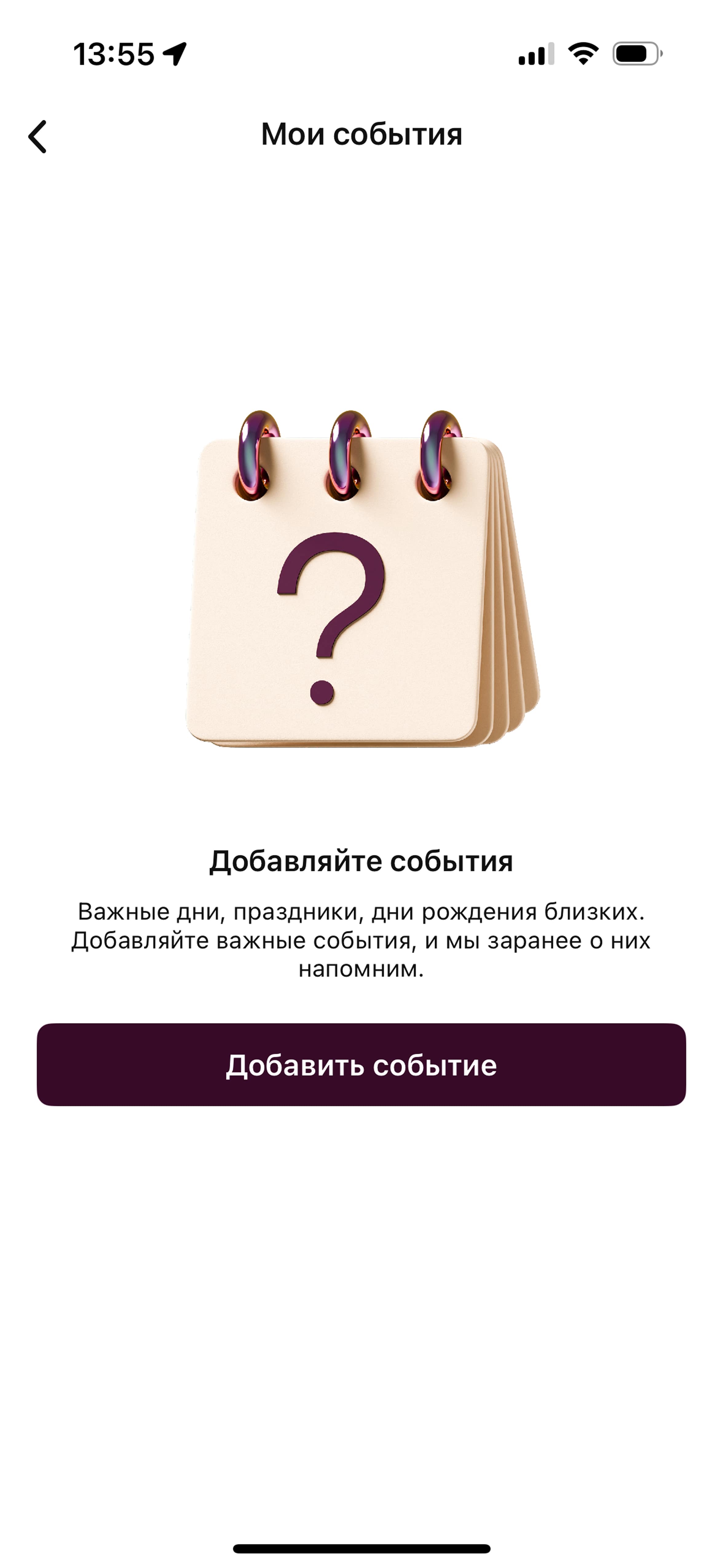723x1568 pixels.
Task: Tap the Добавить событие button
Action: click(361, 1065)
